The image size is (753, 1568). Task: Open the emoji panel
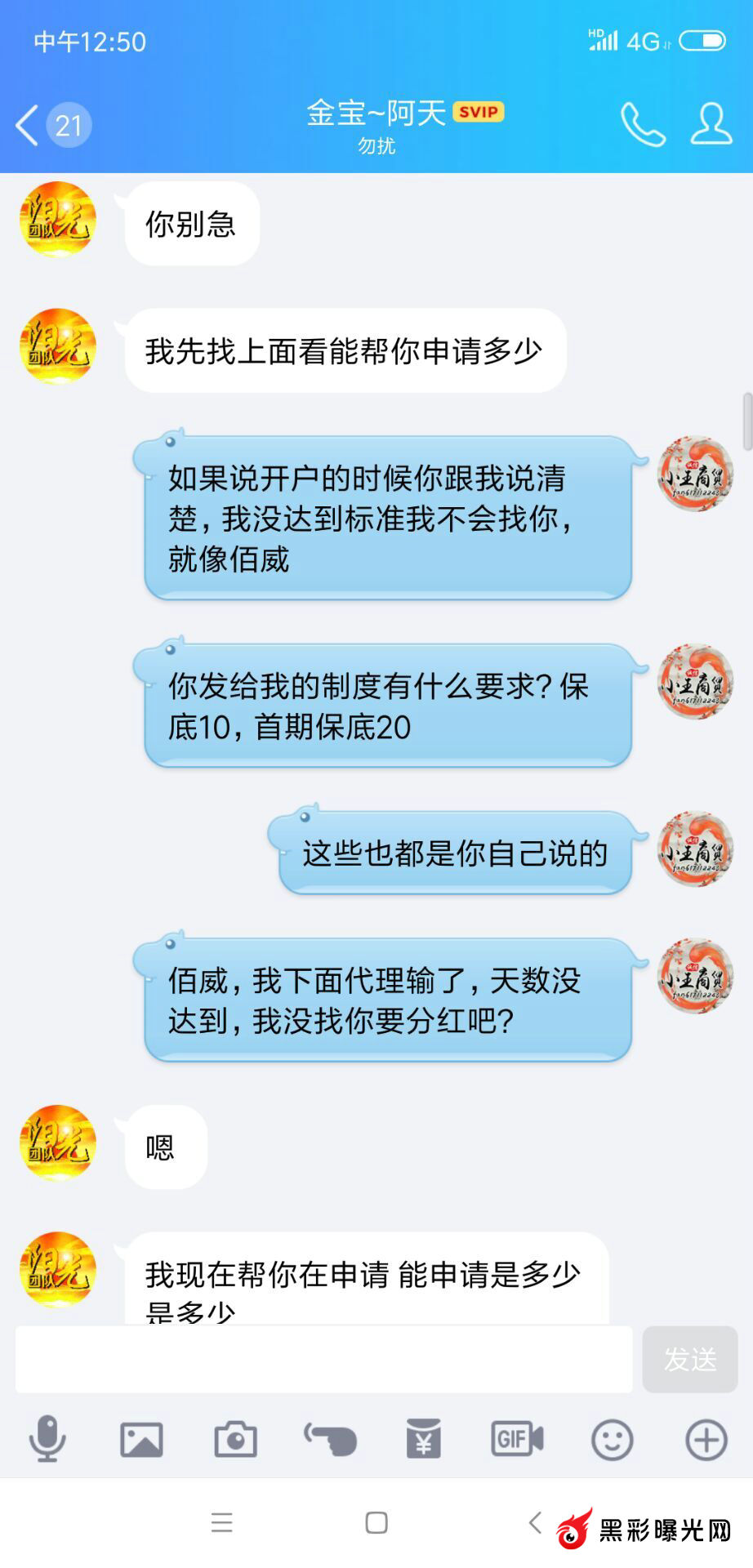tap(612, 1439)
